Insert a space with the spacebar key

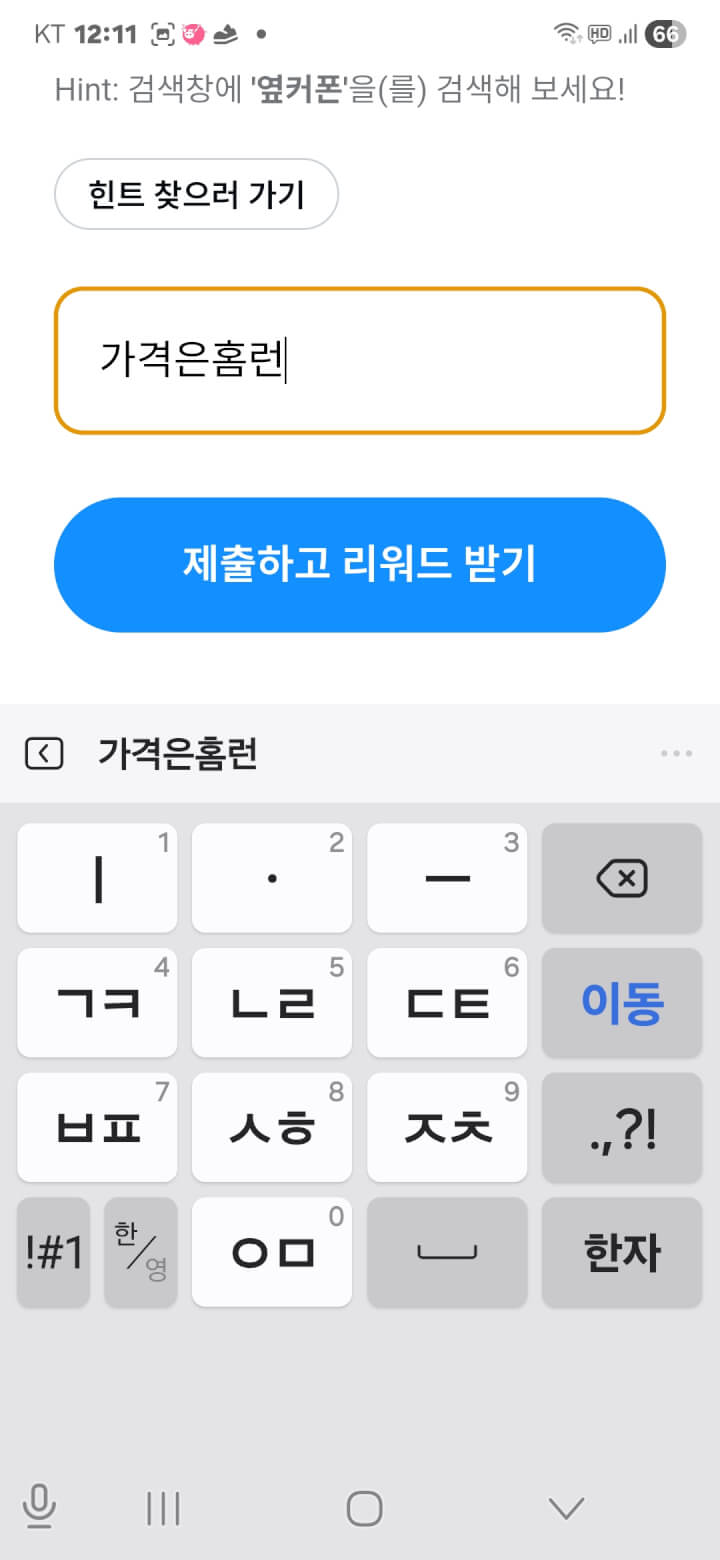coord(447,1252)
